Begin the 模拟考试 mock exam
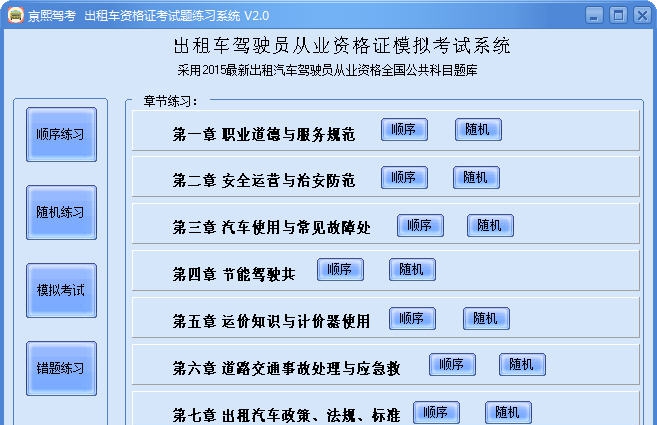 (61, 291)
